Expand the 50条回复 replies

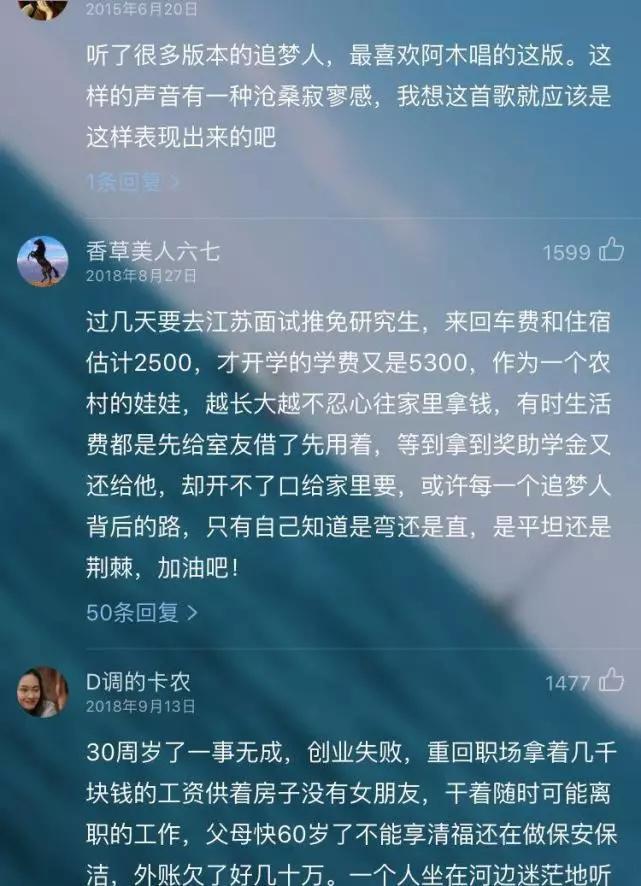pos(141,612)
